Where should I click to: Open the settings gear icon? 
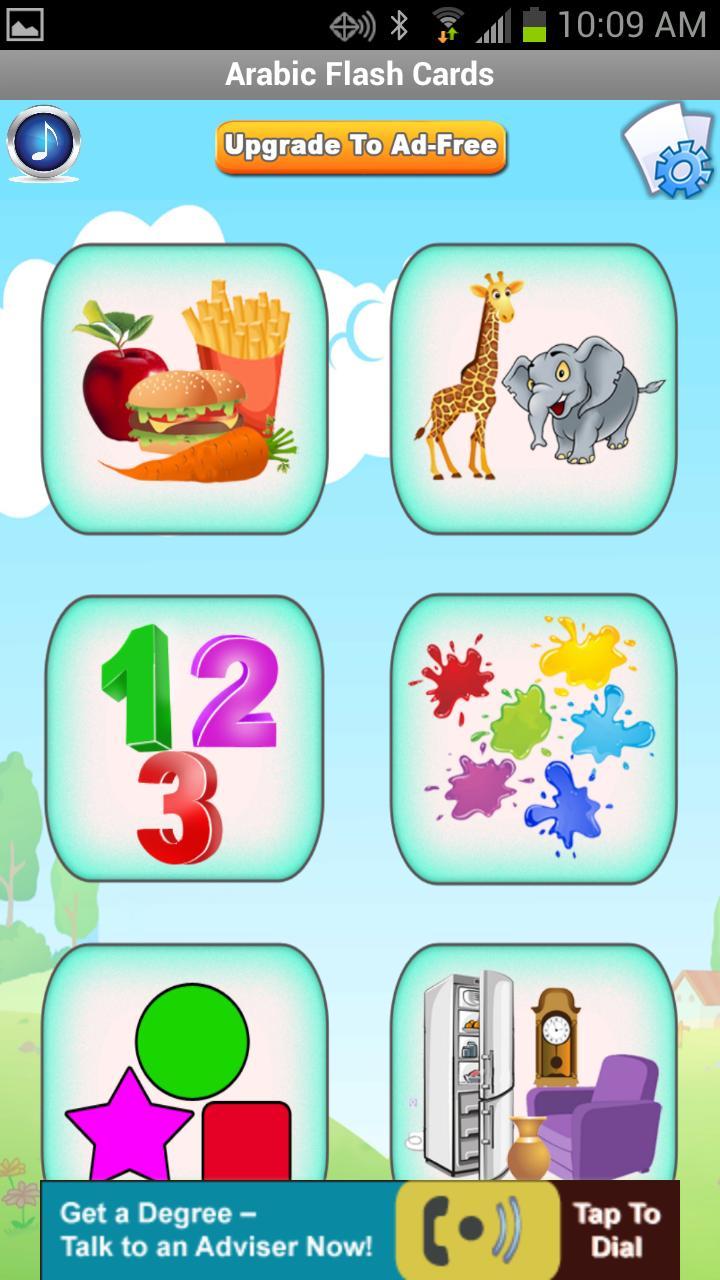670,150
